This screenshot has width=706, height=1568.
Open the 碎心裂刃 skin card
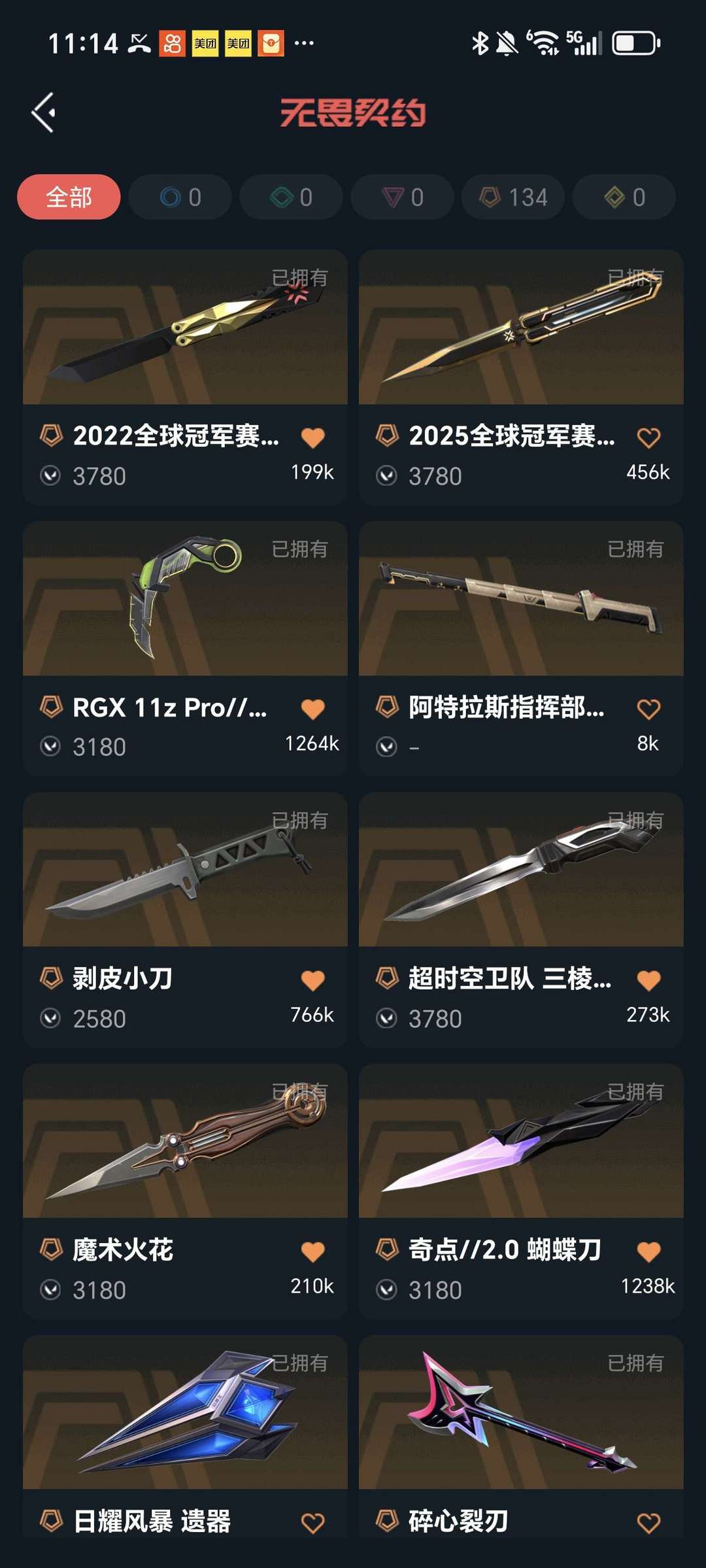tap(521, 1412)
